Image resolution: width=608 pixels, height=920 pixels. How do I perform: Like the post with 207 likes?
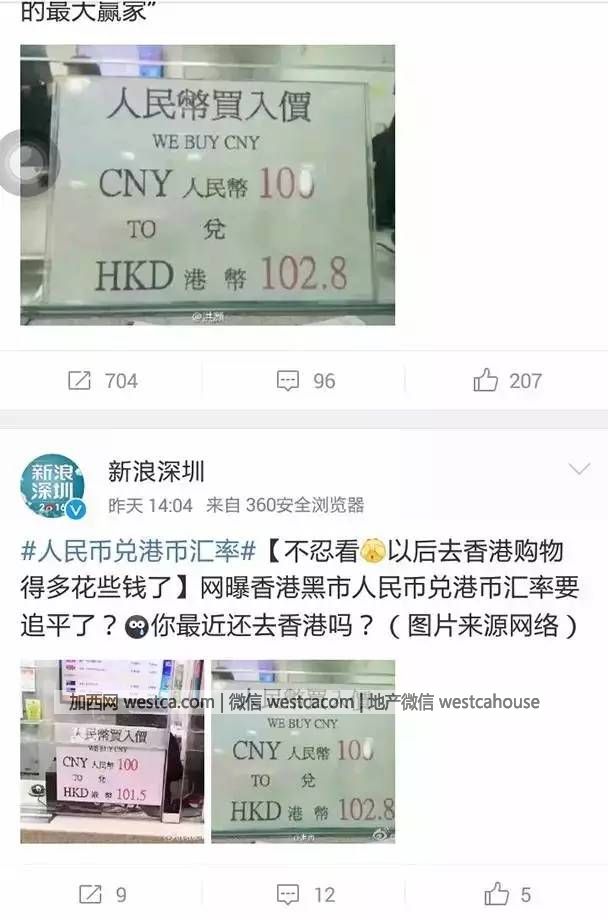(507, 380)
